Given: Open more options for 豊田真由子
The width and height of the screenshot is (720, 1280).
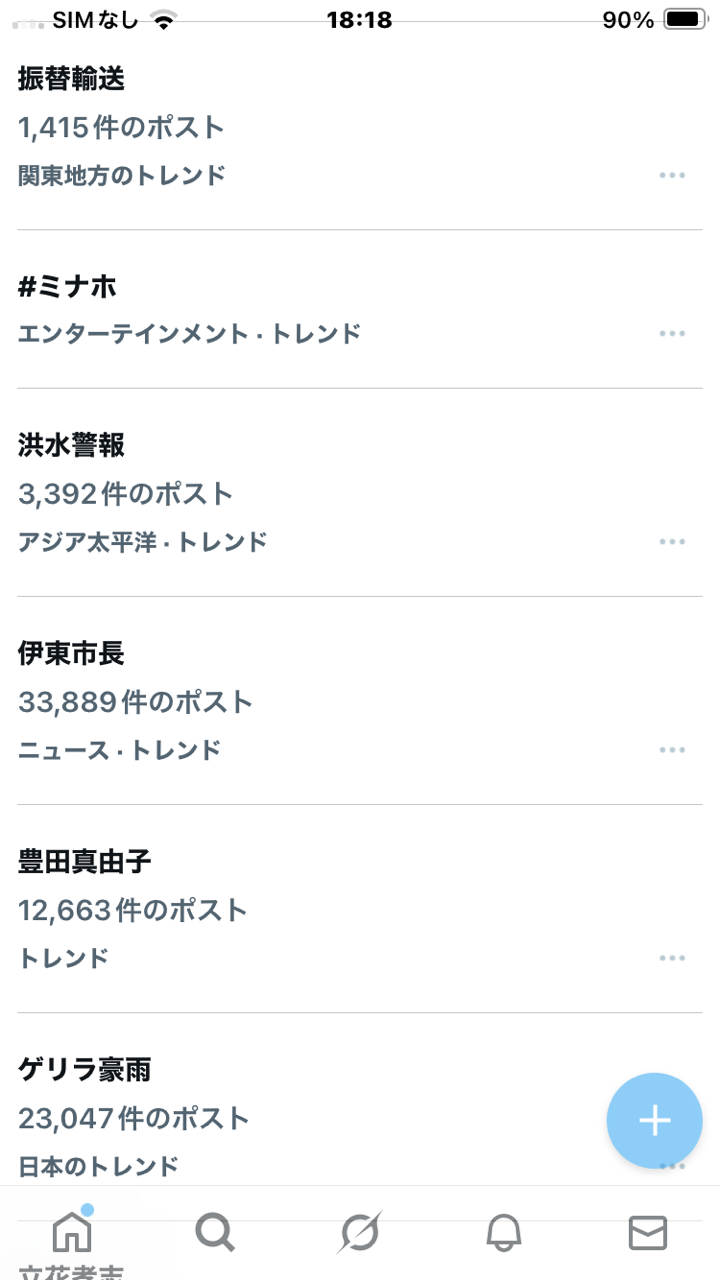Looking at the screenshot, I should 672,958.
